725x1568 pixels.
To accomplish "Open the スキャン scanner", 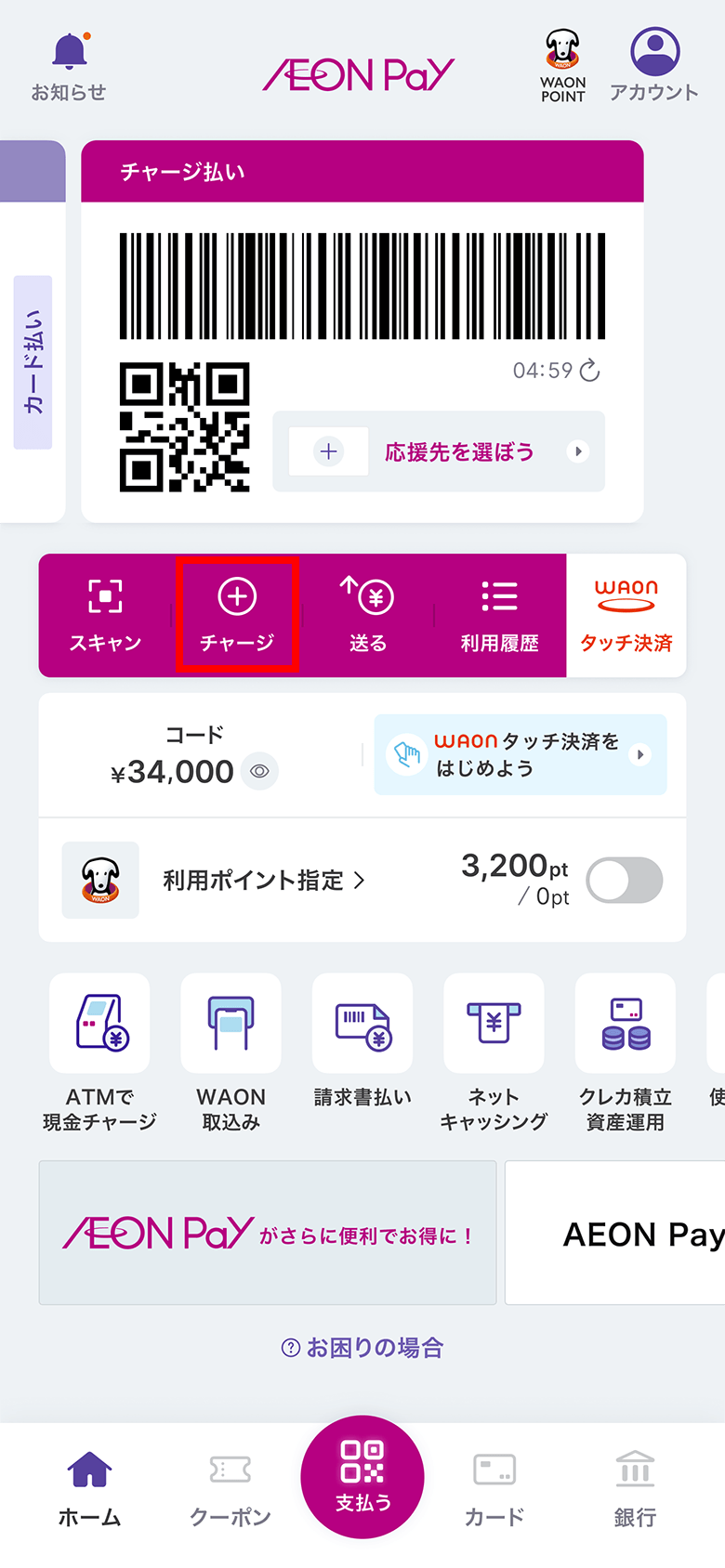I will [x=105, y=615].
